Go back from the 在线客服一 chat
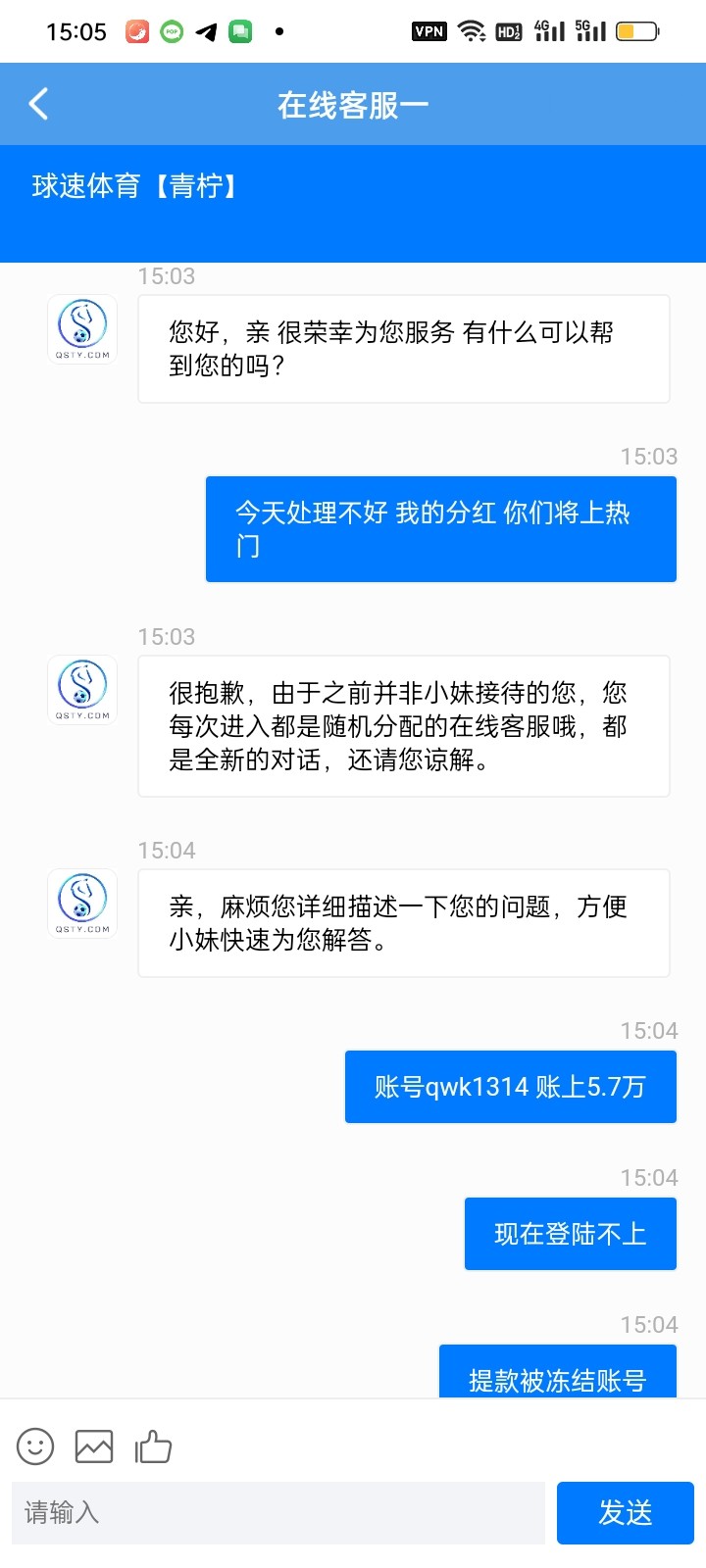This screenshot has height=1568, width=706. pos(39,104)
